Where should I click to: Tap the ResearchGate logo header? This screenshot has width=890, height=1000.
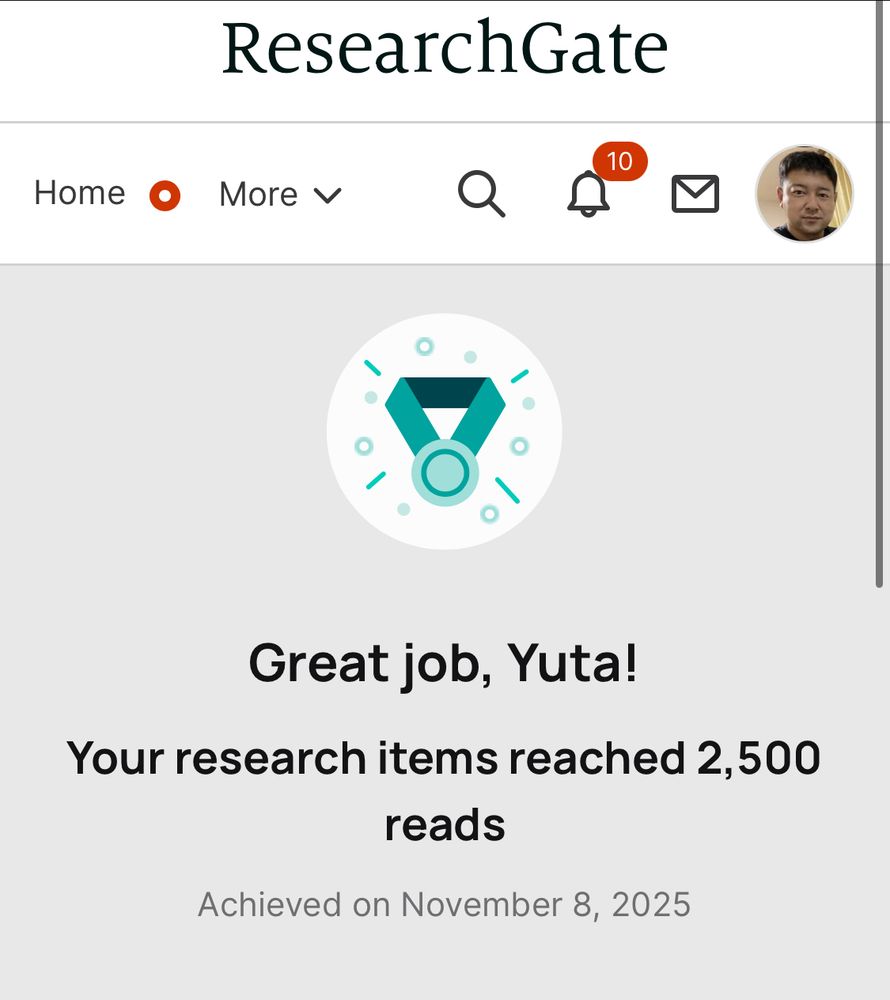click(445, 50)
